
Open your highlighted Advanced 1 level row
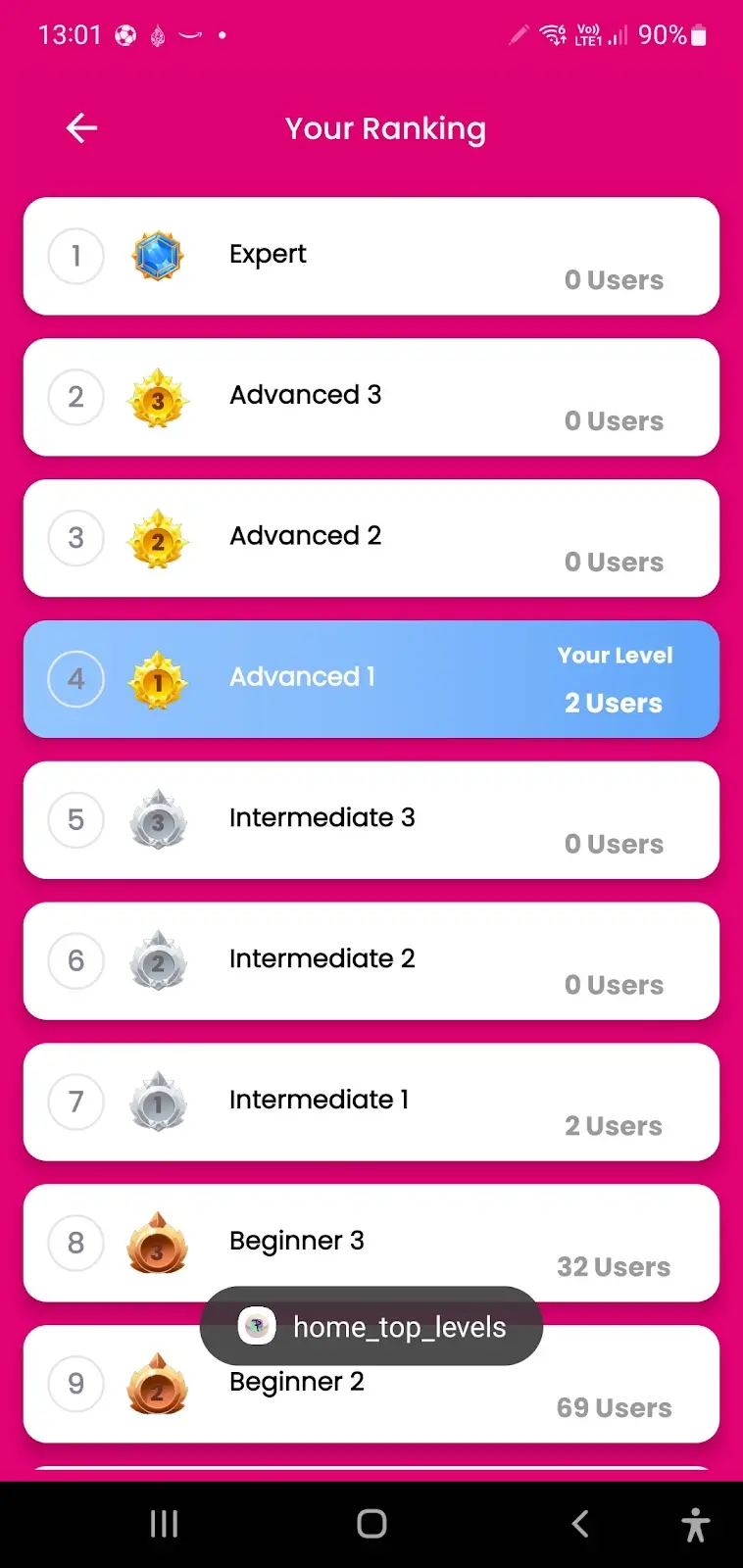pyautogui.click(x=371, y=678)
